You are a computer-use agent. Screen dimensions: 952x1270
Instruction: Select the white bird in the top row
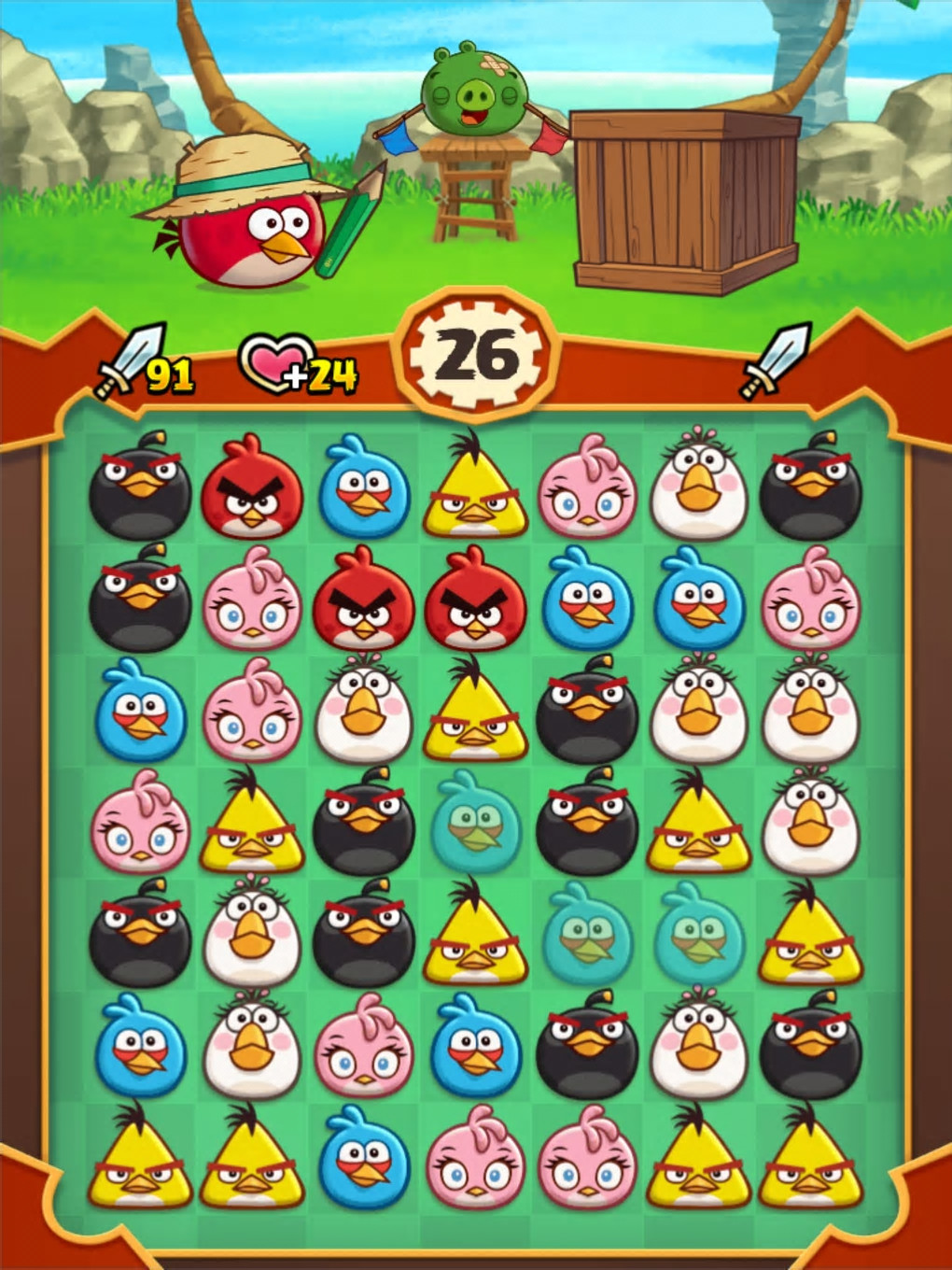click(698, 487)
